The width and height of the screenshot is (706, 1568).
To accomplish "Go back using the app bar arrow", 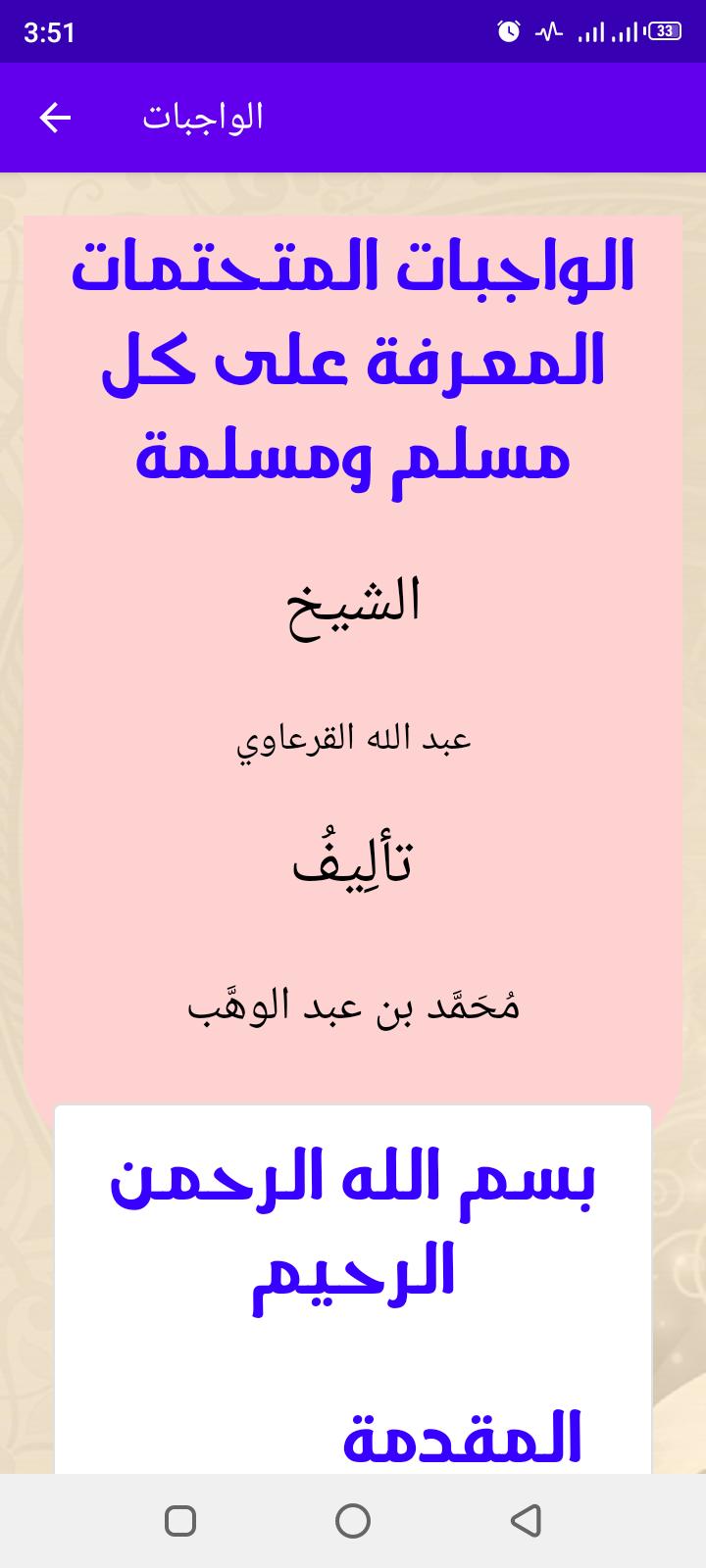I will pyautogui.click(x=55, y=118).
